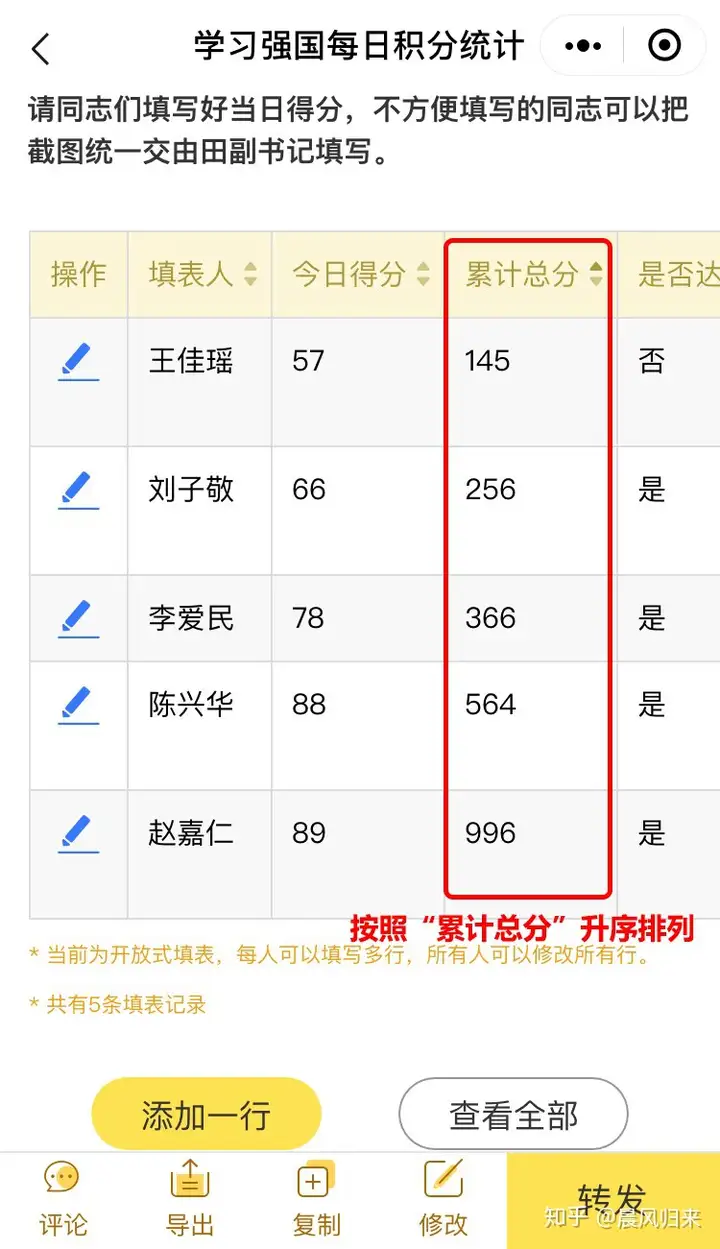Close the mini program with the circle icon
720x1249 pixels.
[x=664, y=46]
